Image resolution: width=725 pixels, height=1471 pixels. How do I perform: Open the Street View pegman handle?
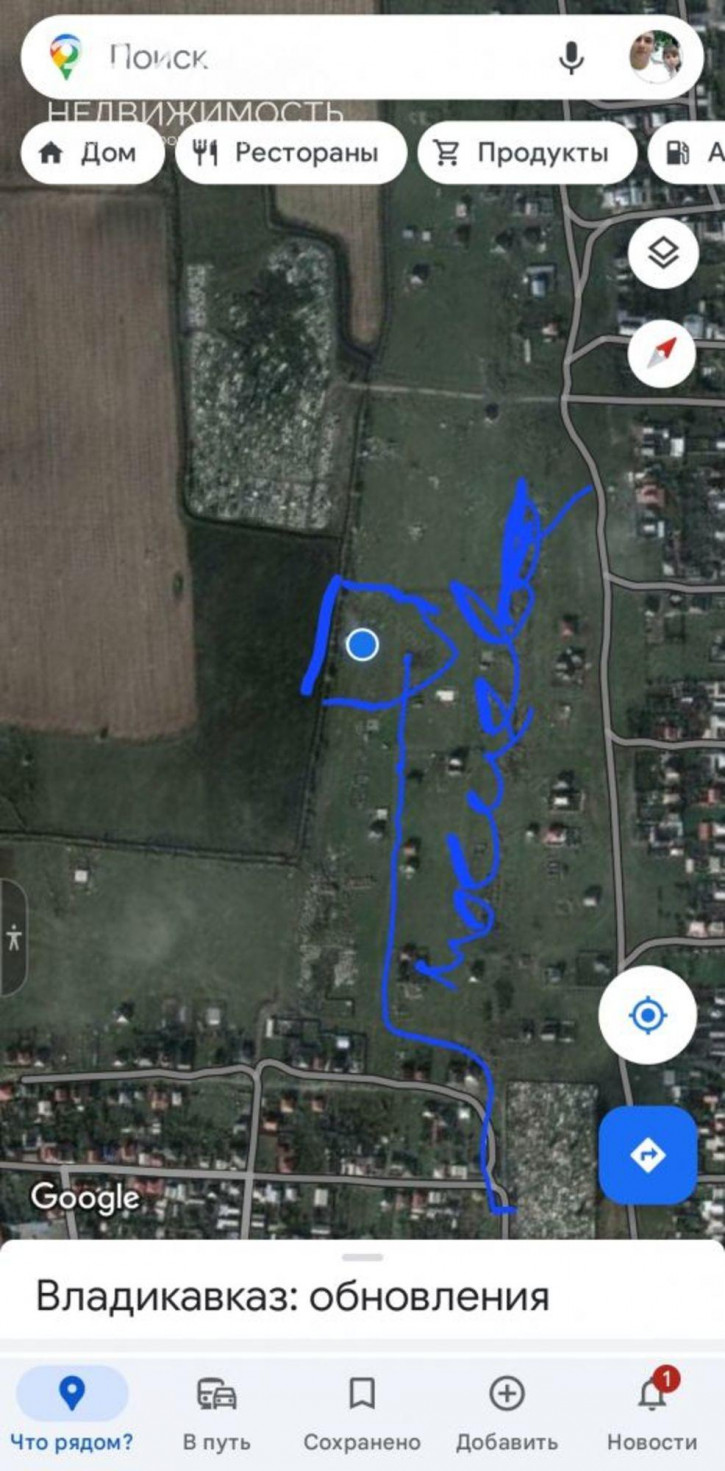click(13, 937)
